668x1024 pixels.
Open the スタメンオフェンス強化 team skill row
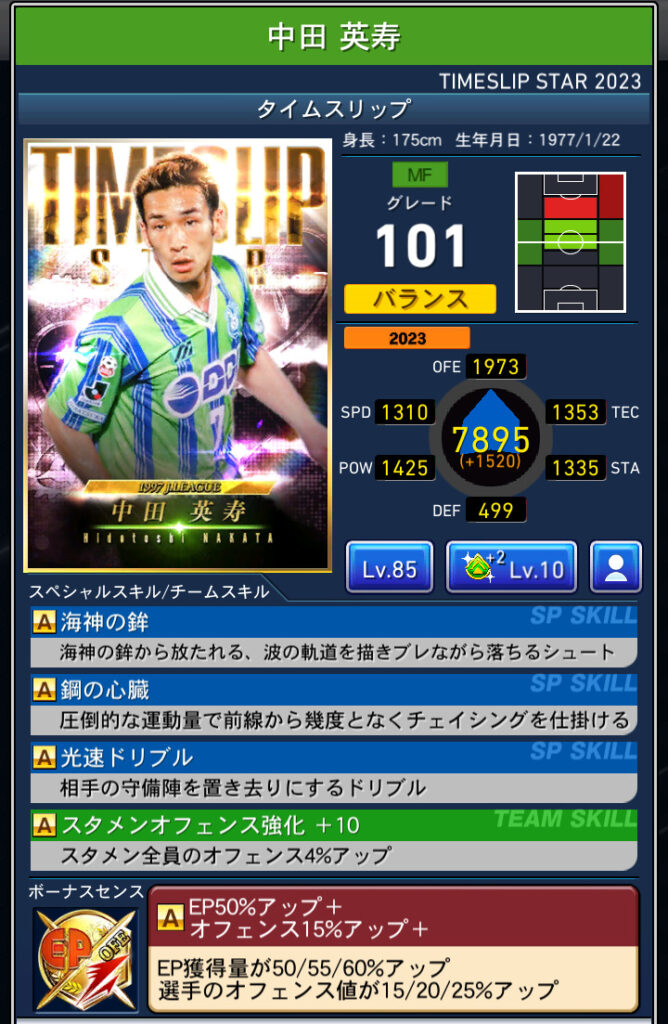pos(333,840)
